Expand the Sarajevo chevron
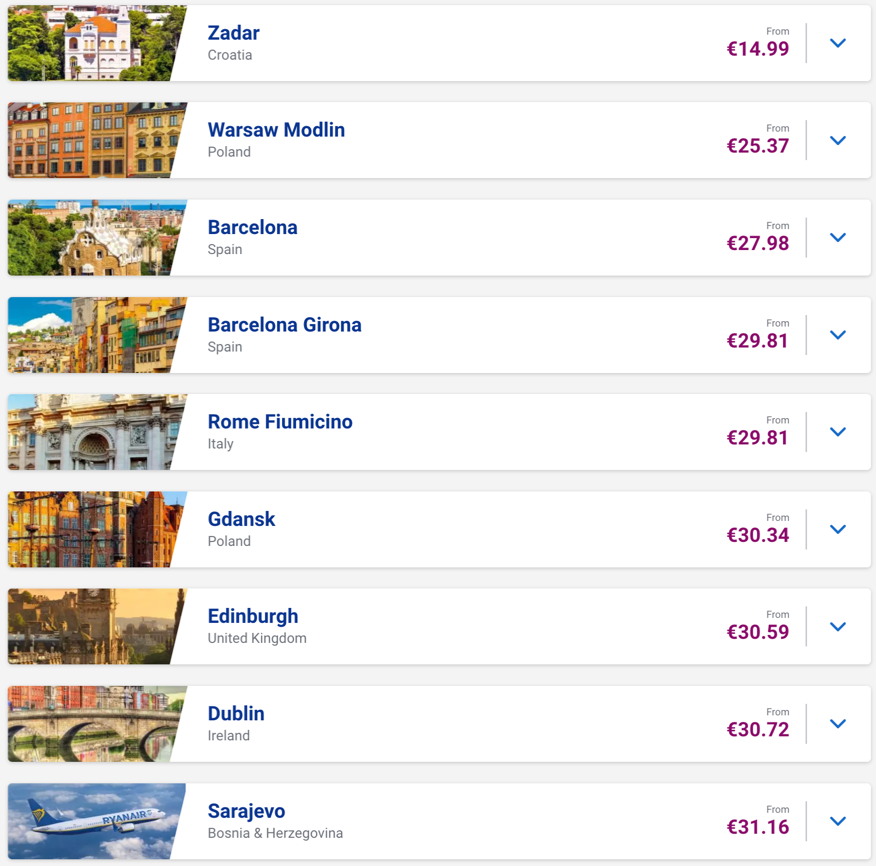The image size is (877, 866). pos(838,821)
